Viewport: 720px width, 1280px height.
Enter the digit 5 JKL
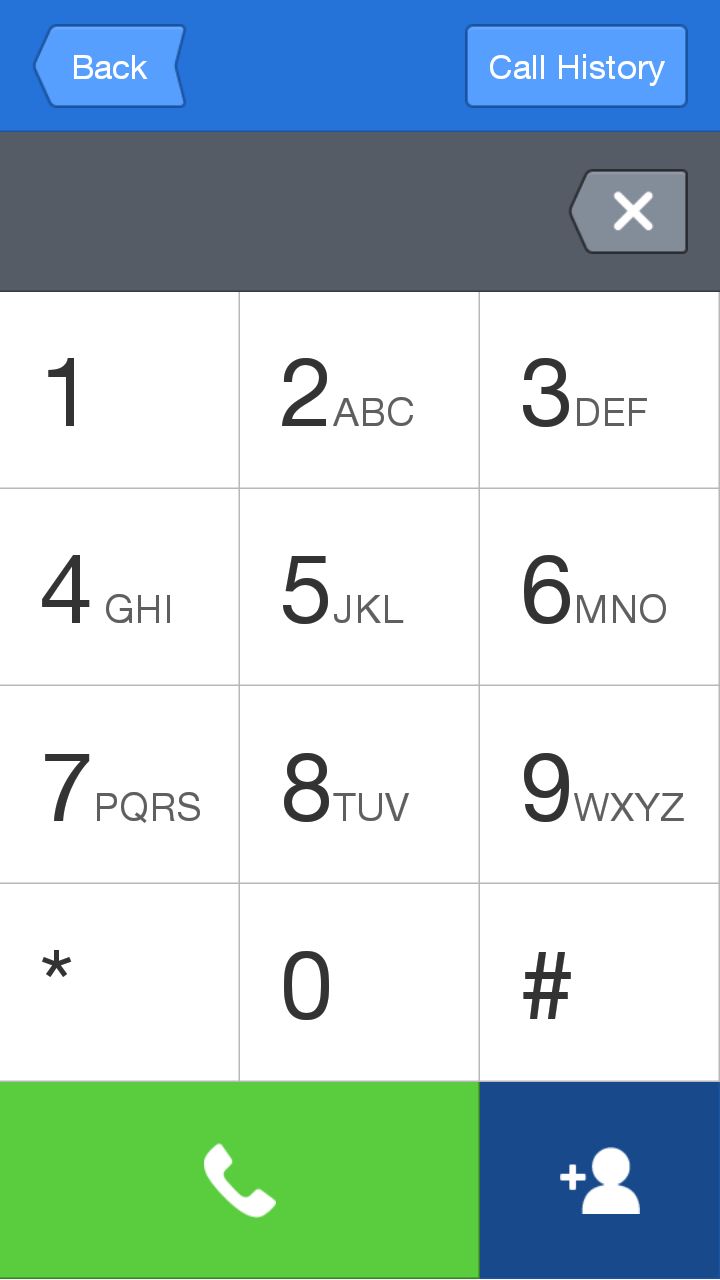(359, 587)
